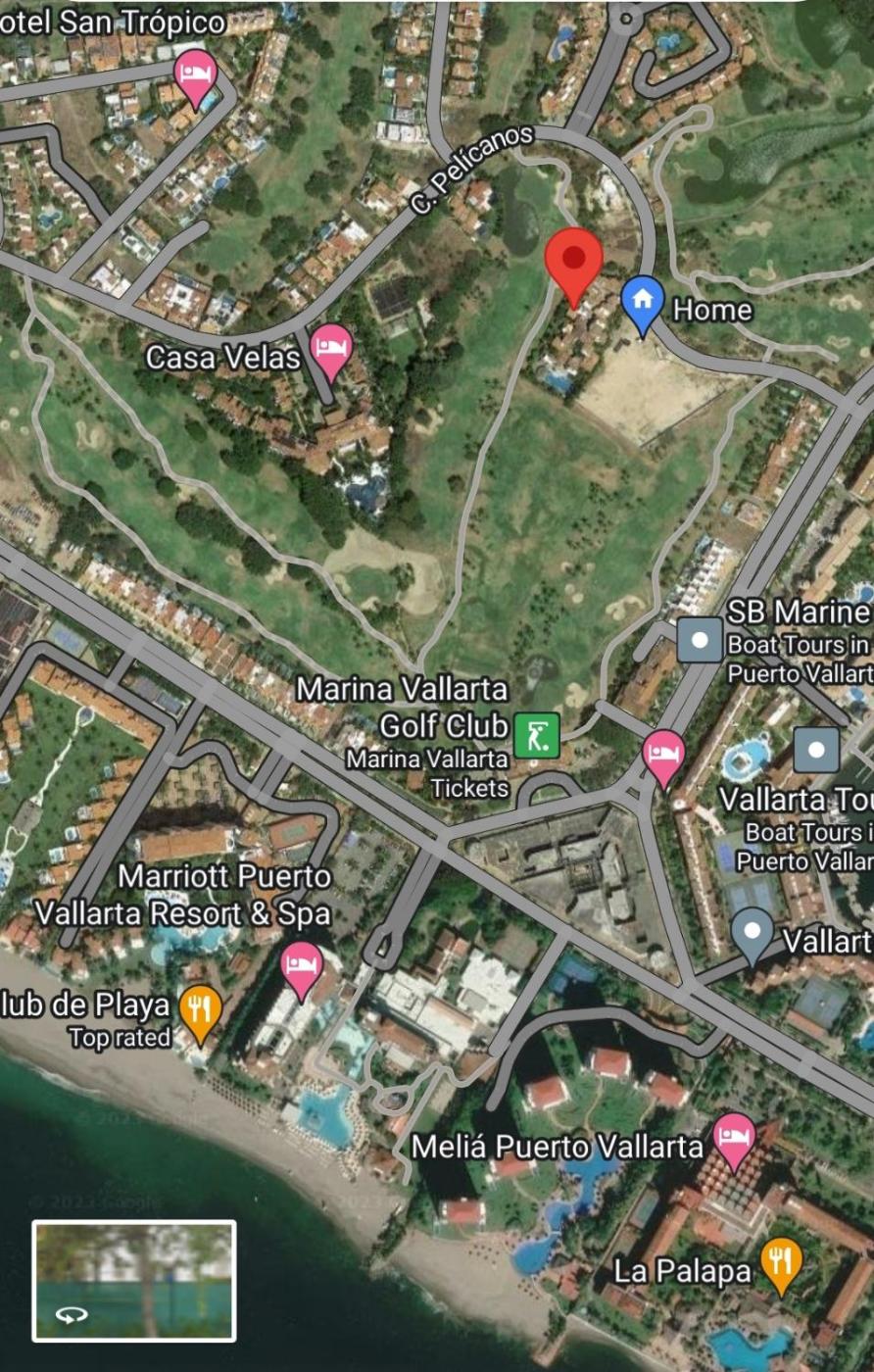Open the Meliá Puerto Vallarta hotel pin
Screen dimensions: 874x1372
coord(734,1137)
